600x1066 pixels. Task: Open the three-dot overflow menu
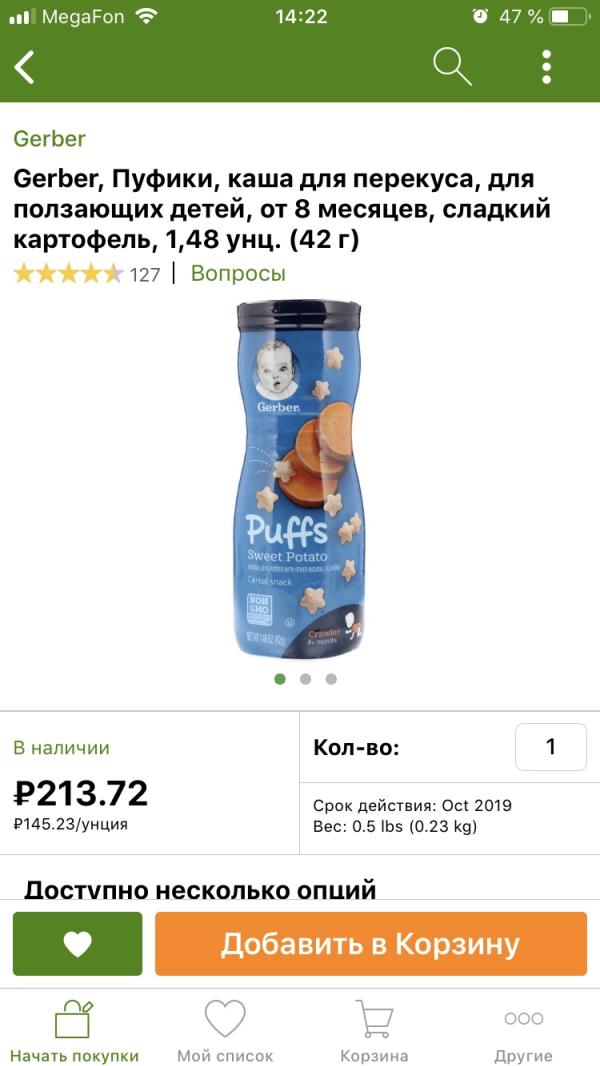point(546,67)
